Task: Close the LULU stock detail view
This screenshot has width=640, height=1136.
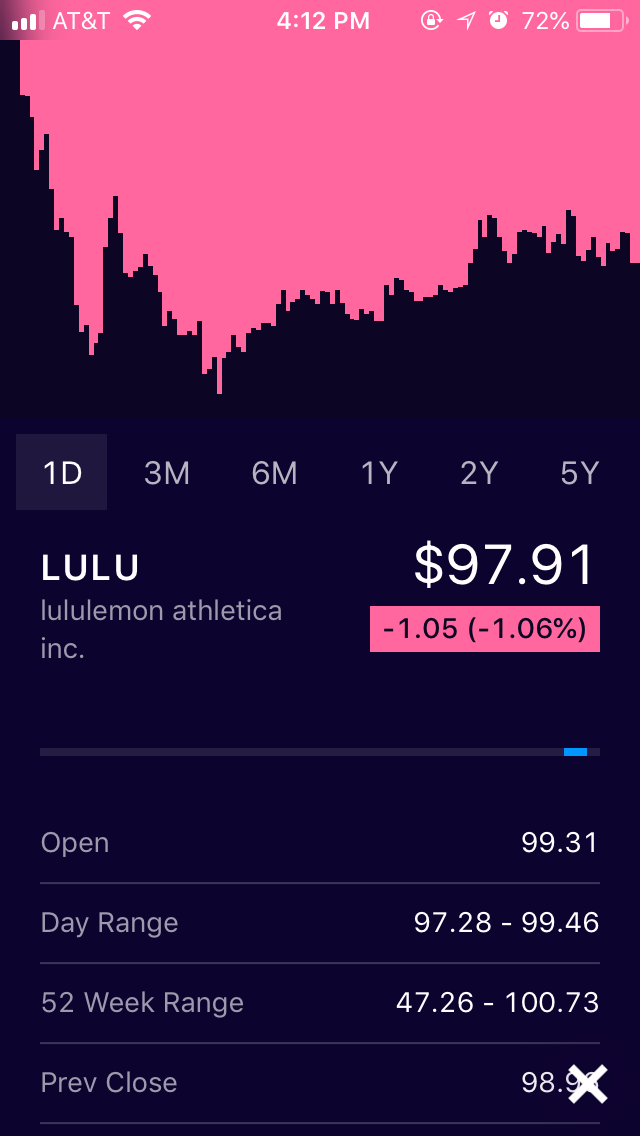Action: click(587, 1084)
